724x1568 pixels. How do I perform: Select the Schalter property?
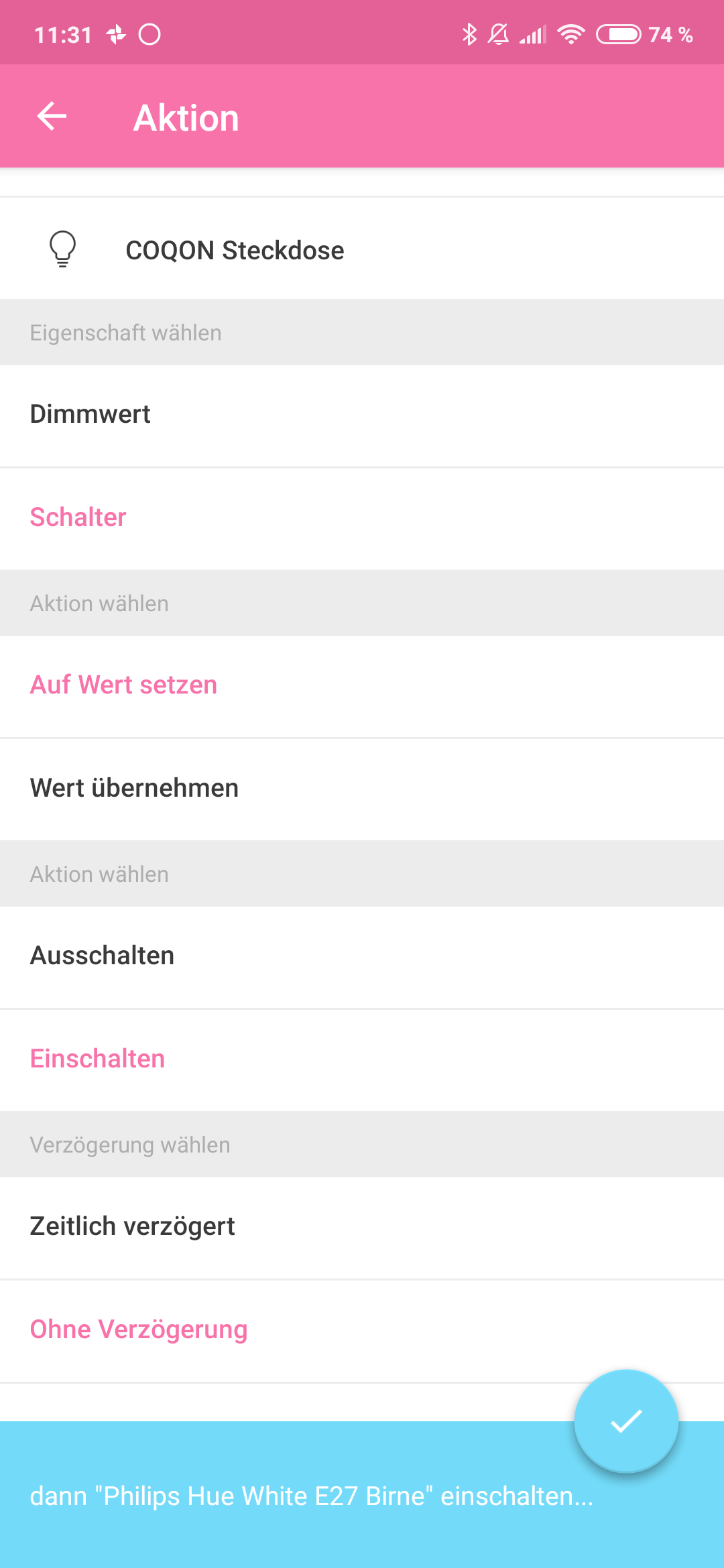click(78, 517)
